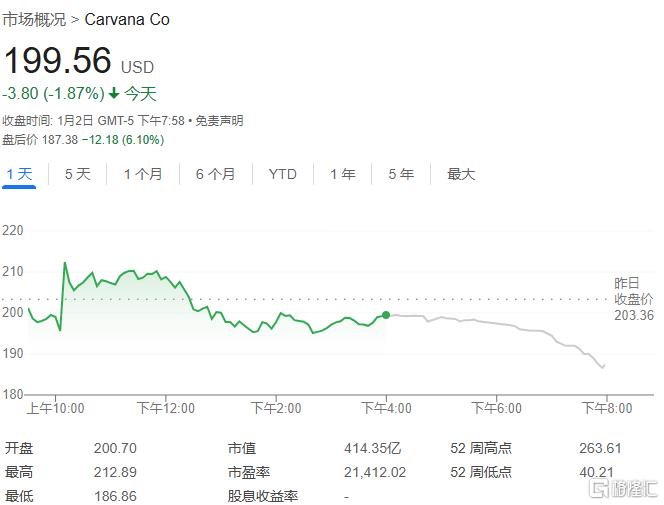Select the 1 天 range tab

click(x=19, y=174)
